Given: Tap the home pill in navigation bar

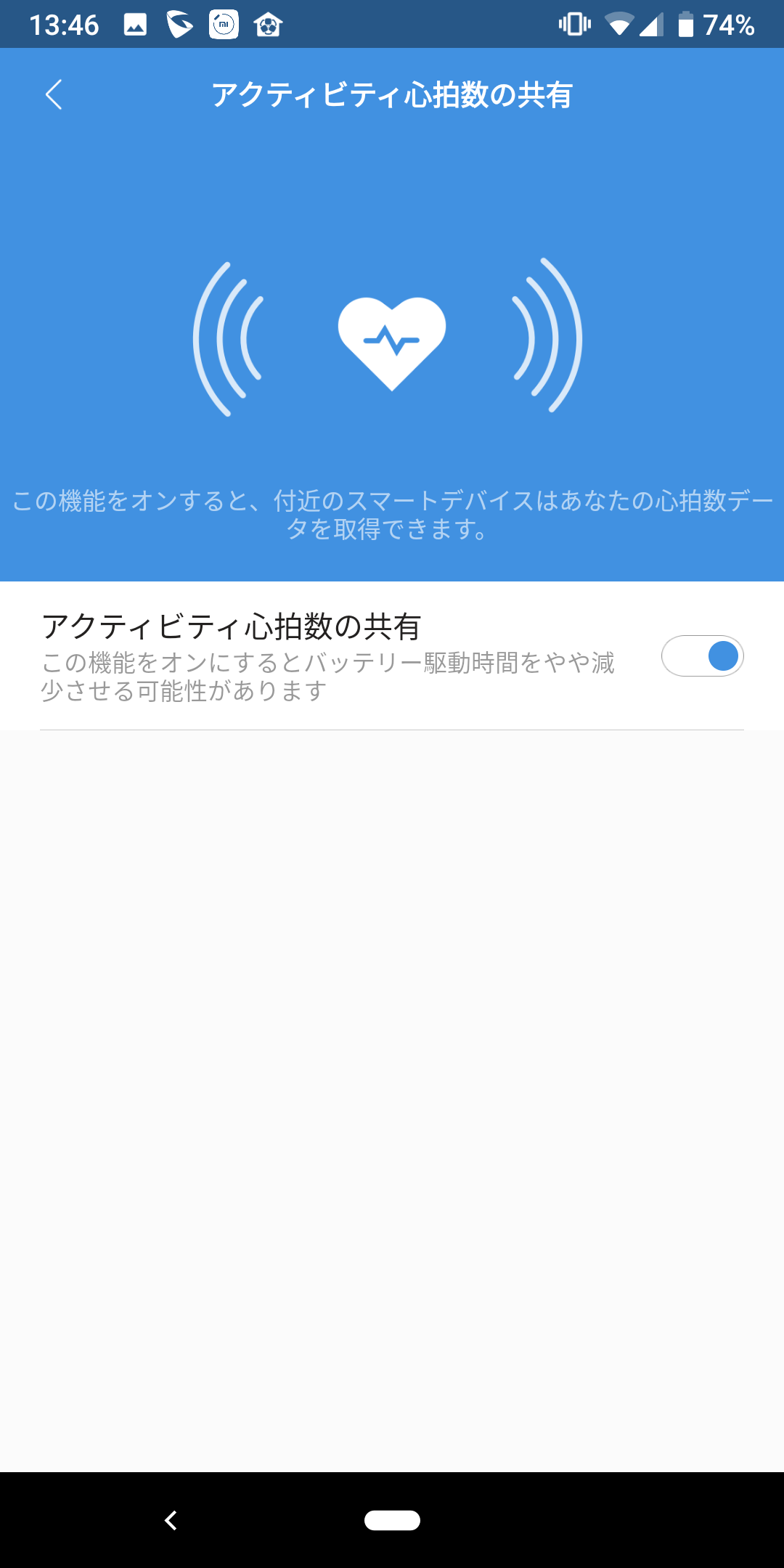Looking at the screenshot, I should click(x=392, y=1520).
